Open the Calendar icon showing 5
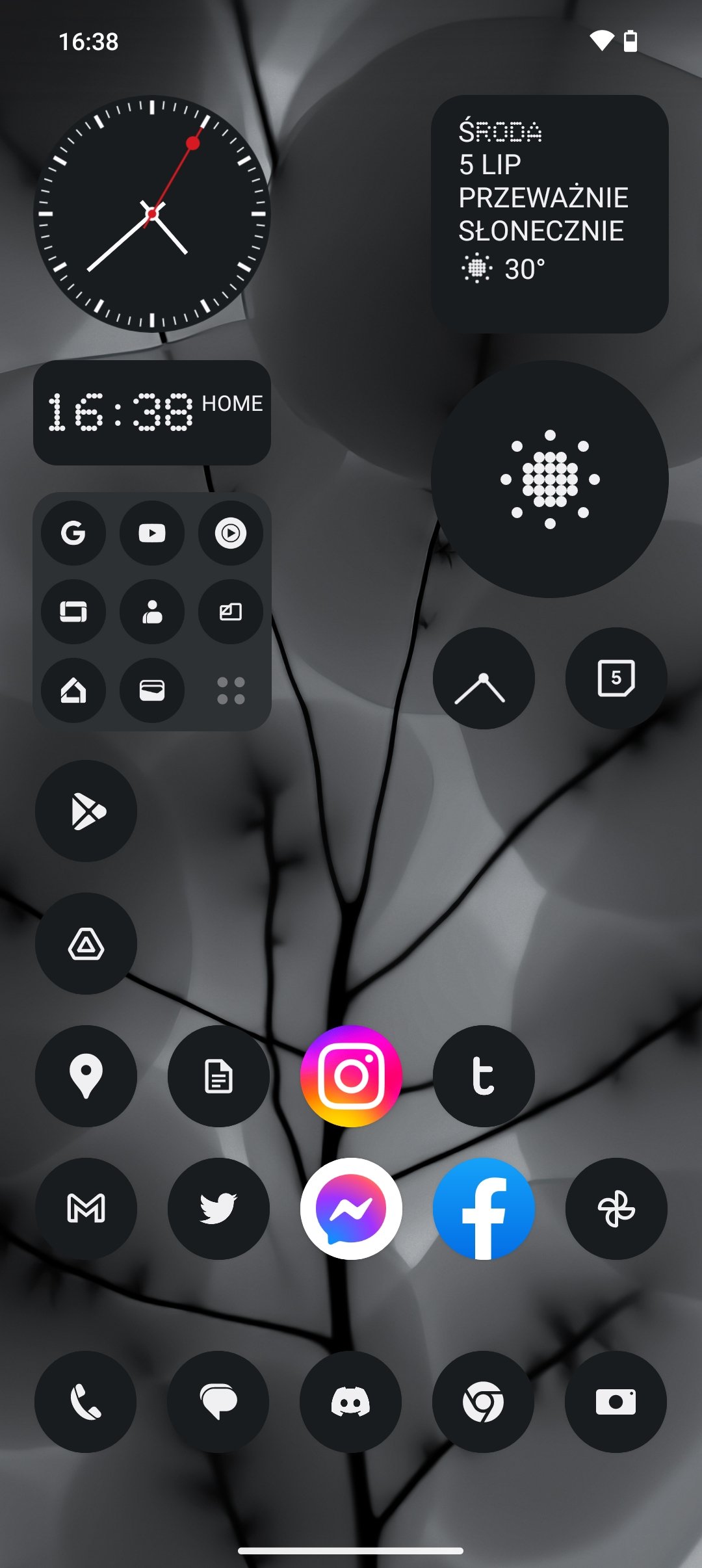Viewport: 702px width, 1568px height. [616, 678]
